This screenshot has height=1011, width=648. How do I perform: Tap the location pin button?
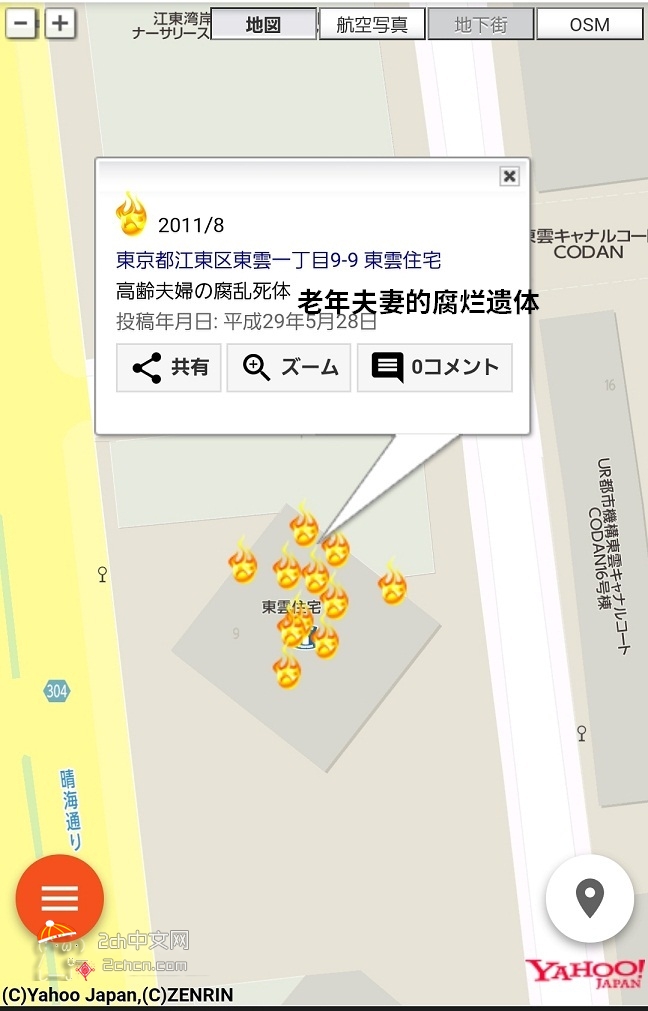[x=590, y=898]
